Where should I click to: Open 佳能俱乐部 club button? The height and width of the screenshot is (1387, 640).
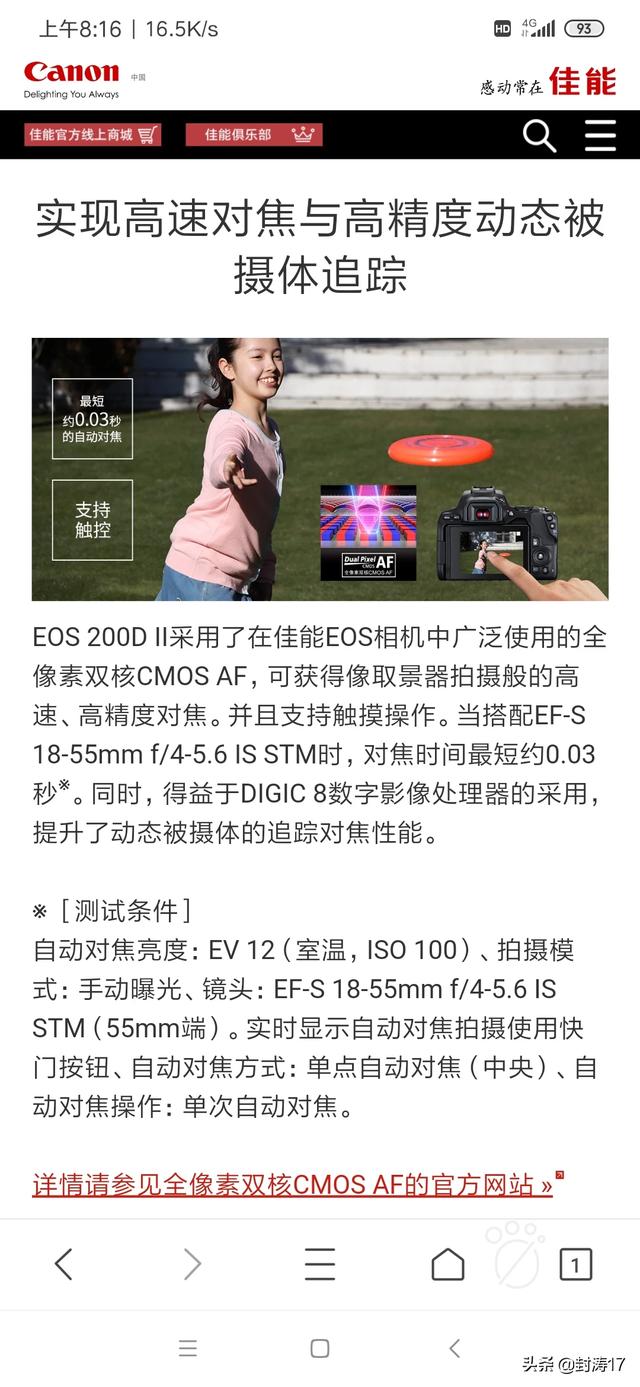click(254, 135)
